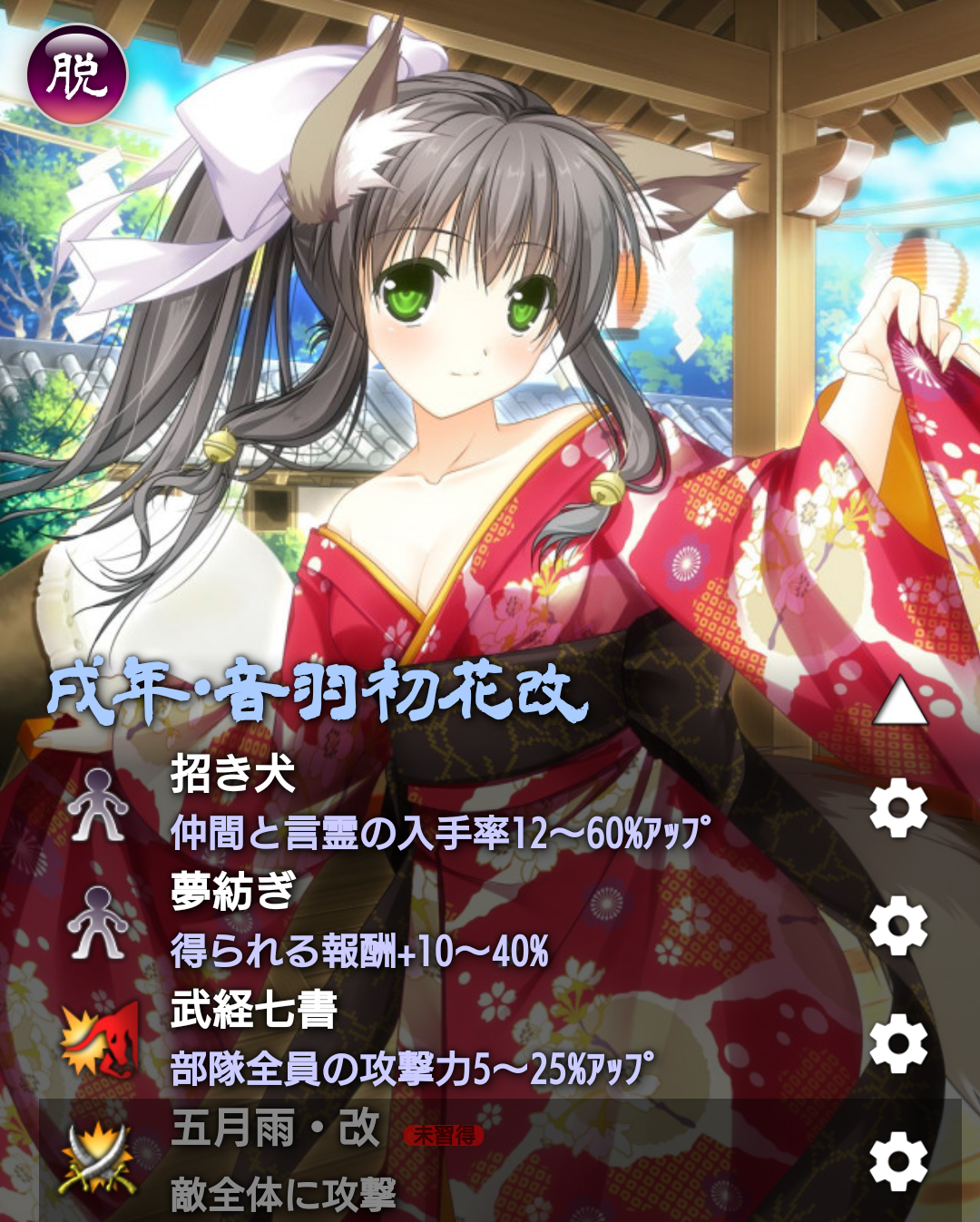Tap the white triangle arrow above the skills
Image resolution: width=980 pixels, height=1222 pixels.
(899, 701)
